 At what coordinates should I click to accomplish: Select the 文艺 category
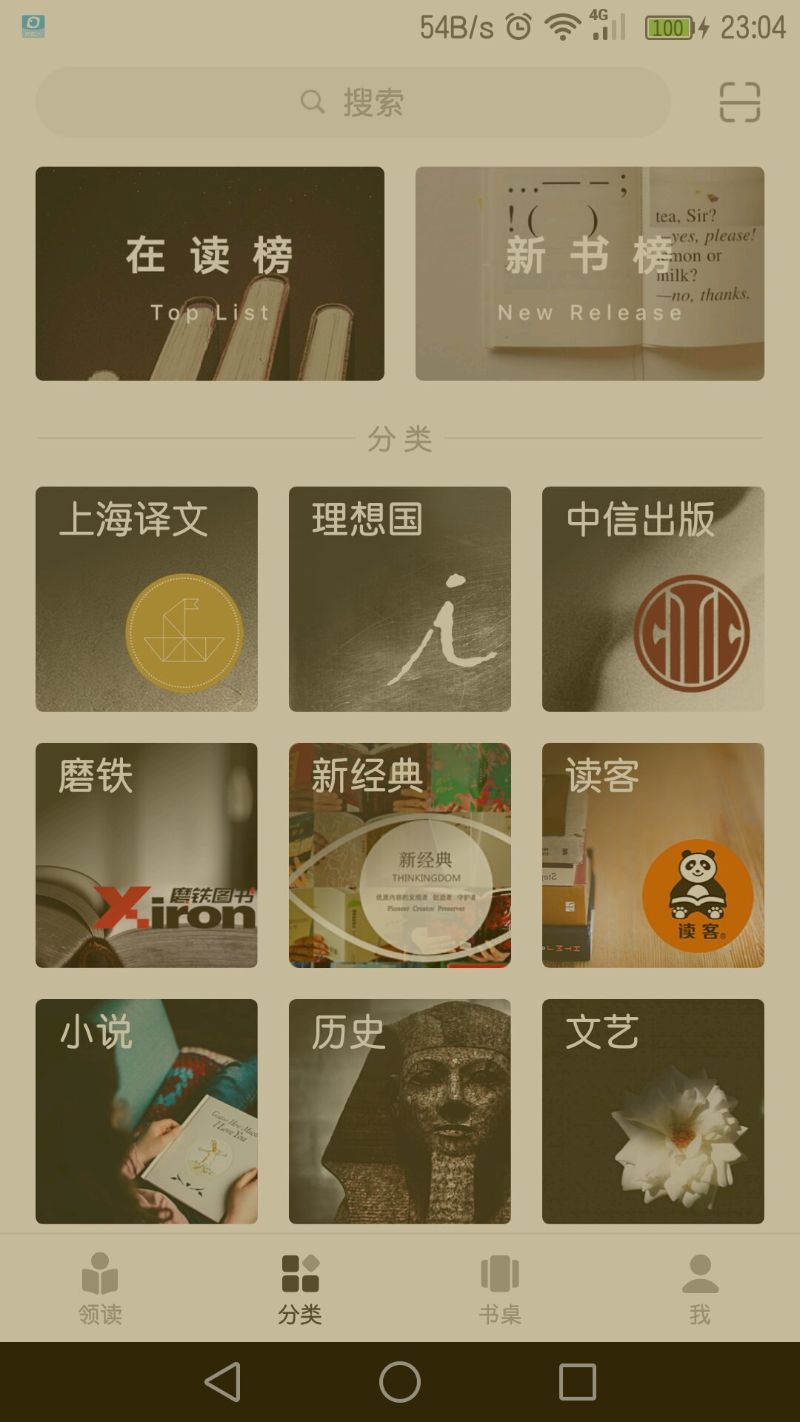653,1111
